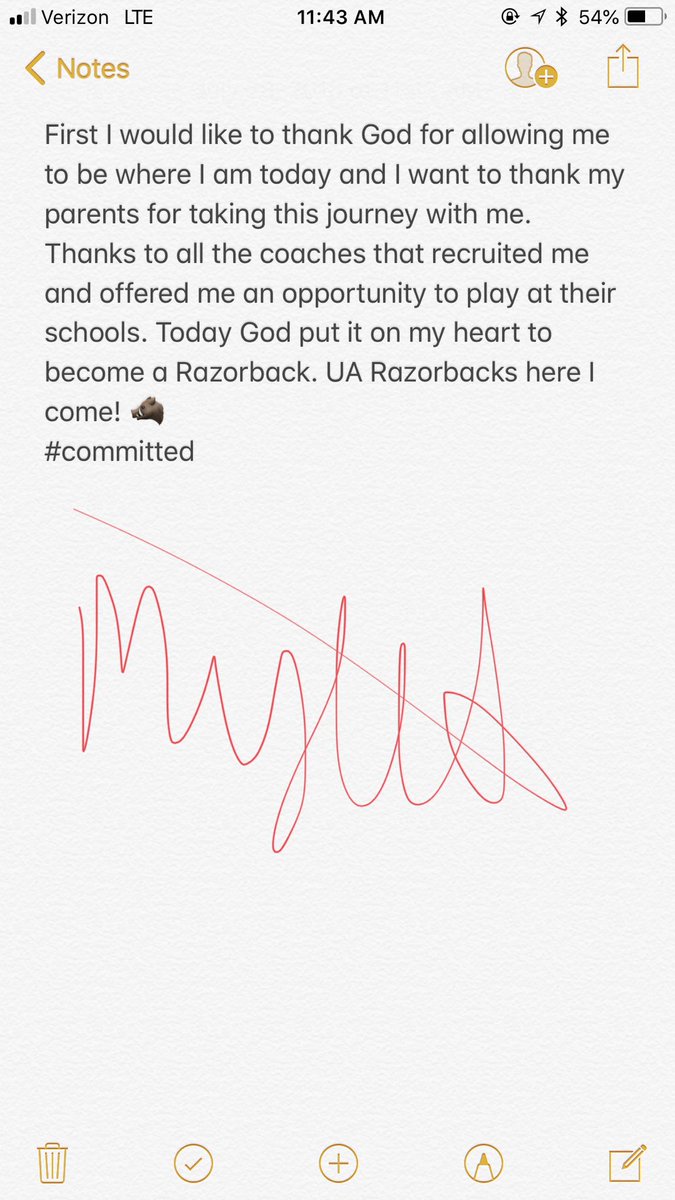This screenshot has width=675, height=1200.
Task: Go back to the Notes list
Action: pos(77,68)
